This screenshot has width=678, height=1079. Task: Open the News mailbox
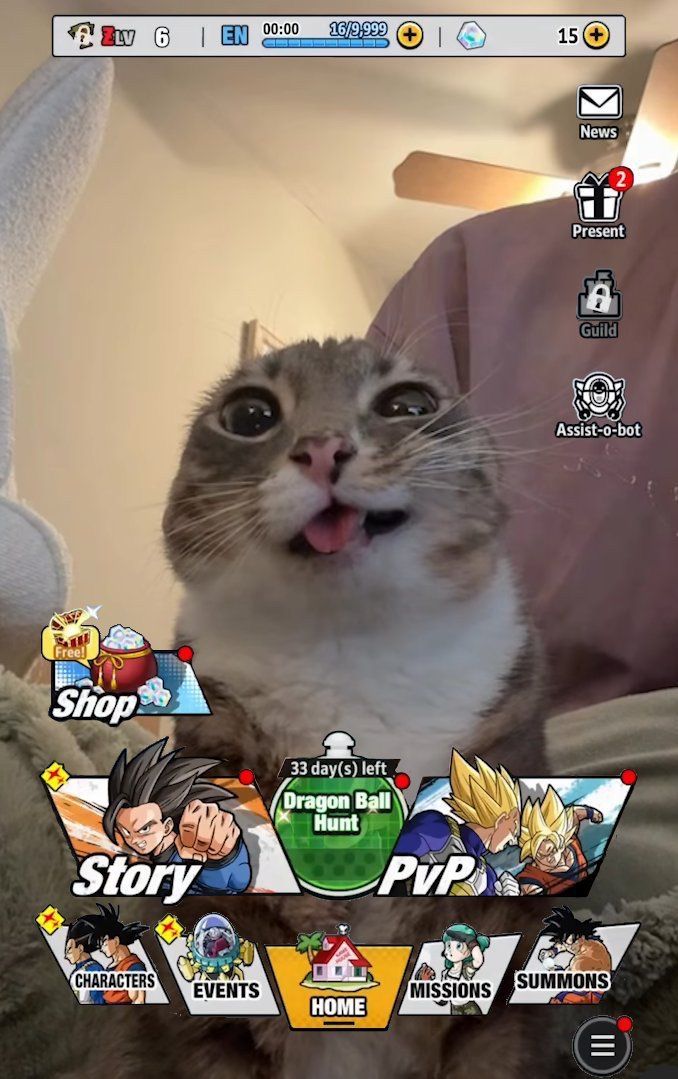(x=599, y=110)
